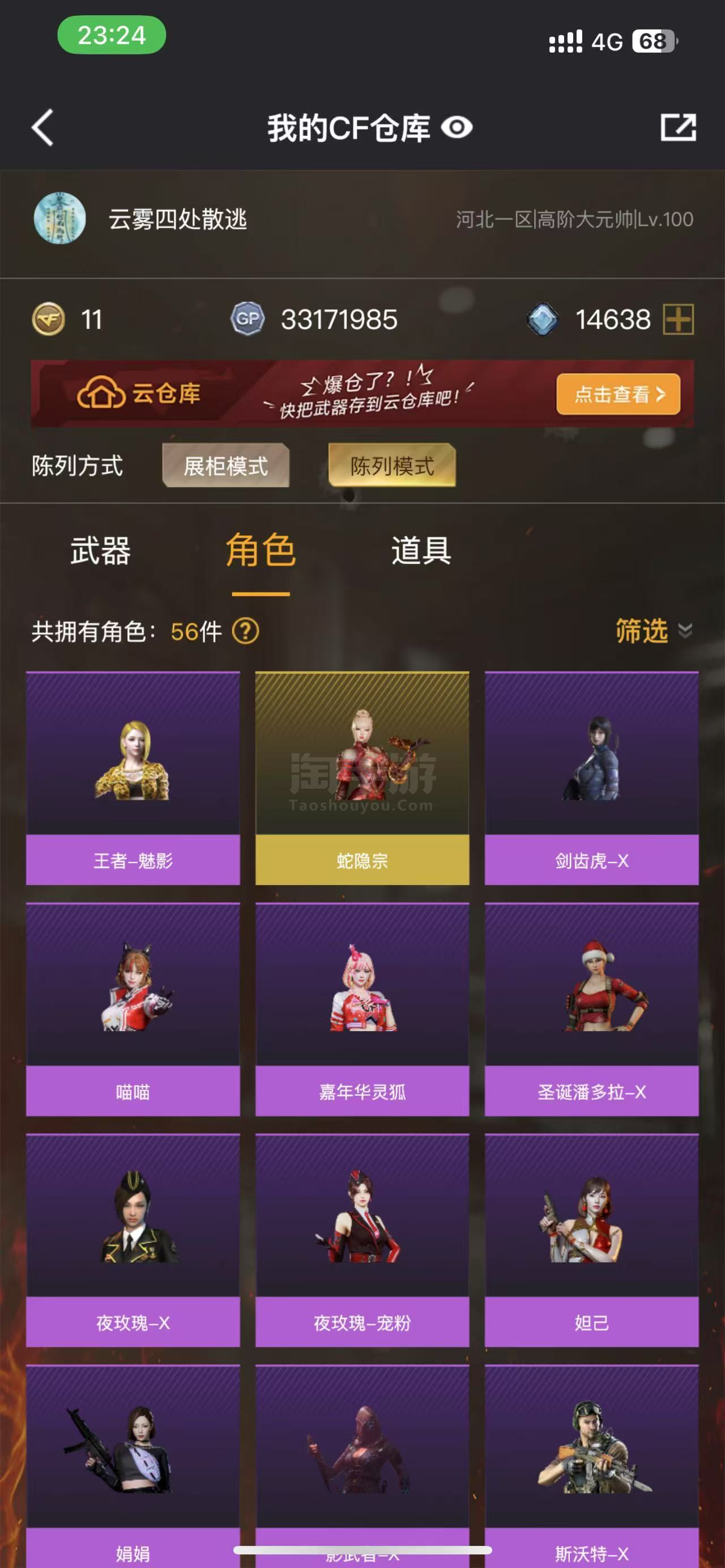
Task: Open the 喵喵 character card
Action: [x=133, y=1009]
